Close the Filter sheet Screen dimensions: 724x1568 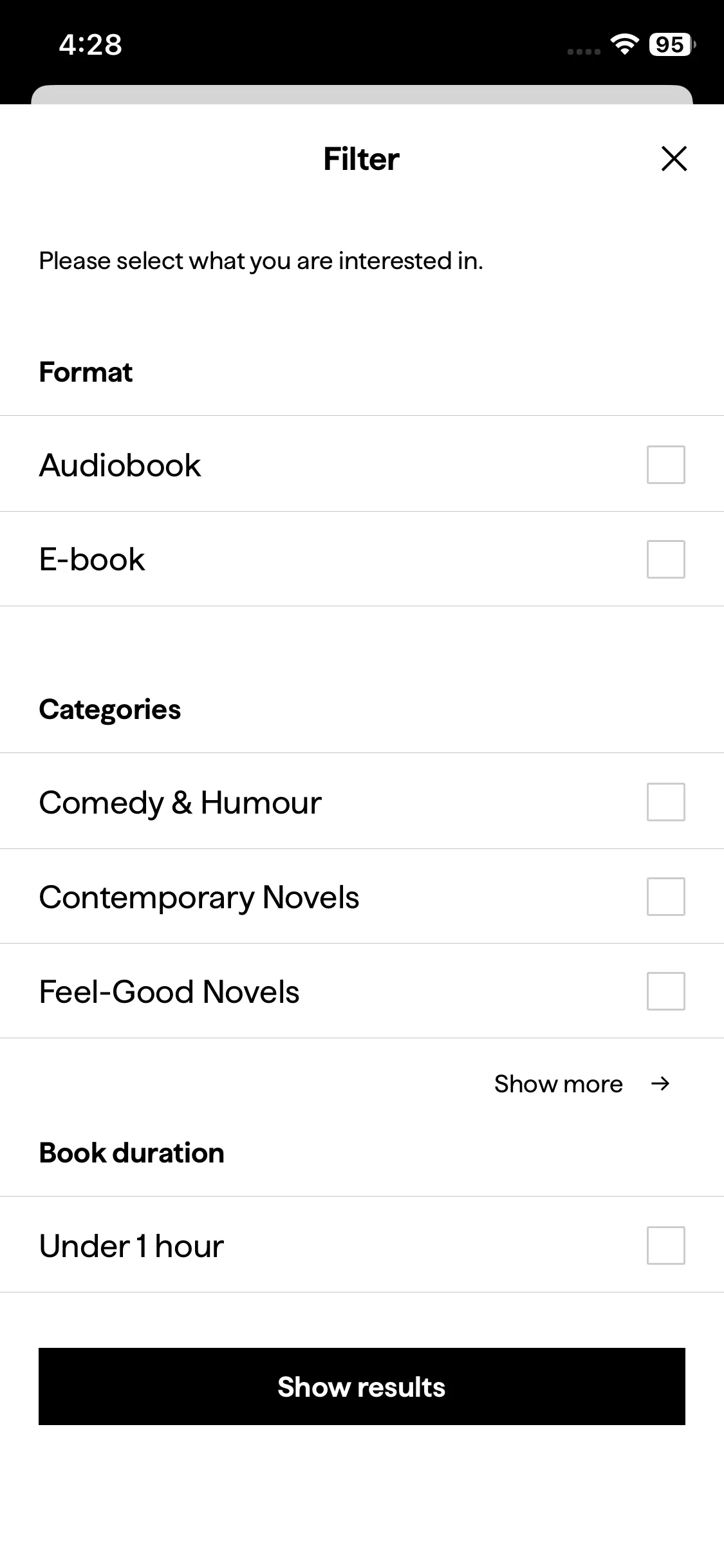[x=674, y=159]
